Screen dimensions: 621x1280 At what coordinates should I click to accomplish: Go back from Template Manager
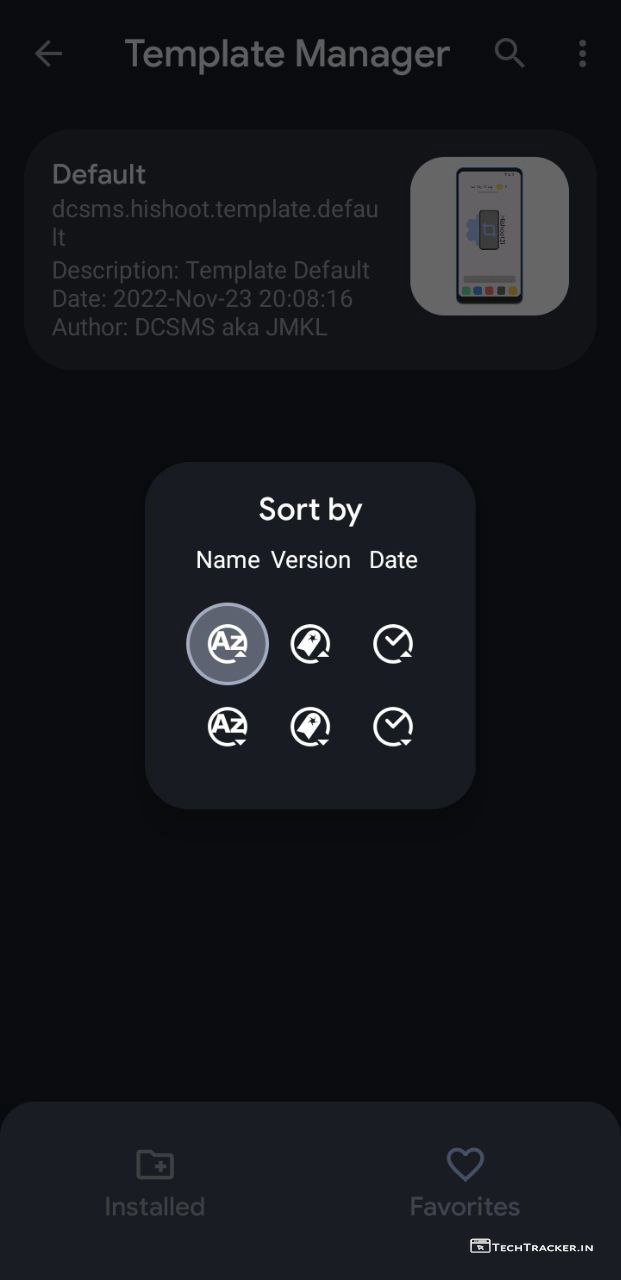(48, 54)
